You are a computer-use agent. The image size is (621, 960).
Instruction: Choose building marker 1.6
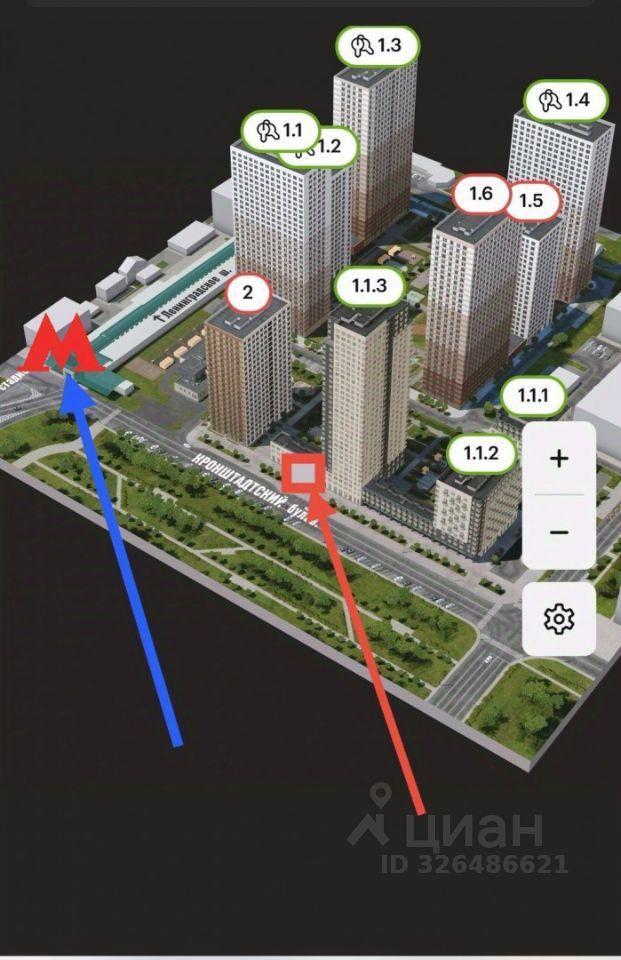tap(481, 194)
